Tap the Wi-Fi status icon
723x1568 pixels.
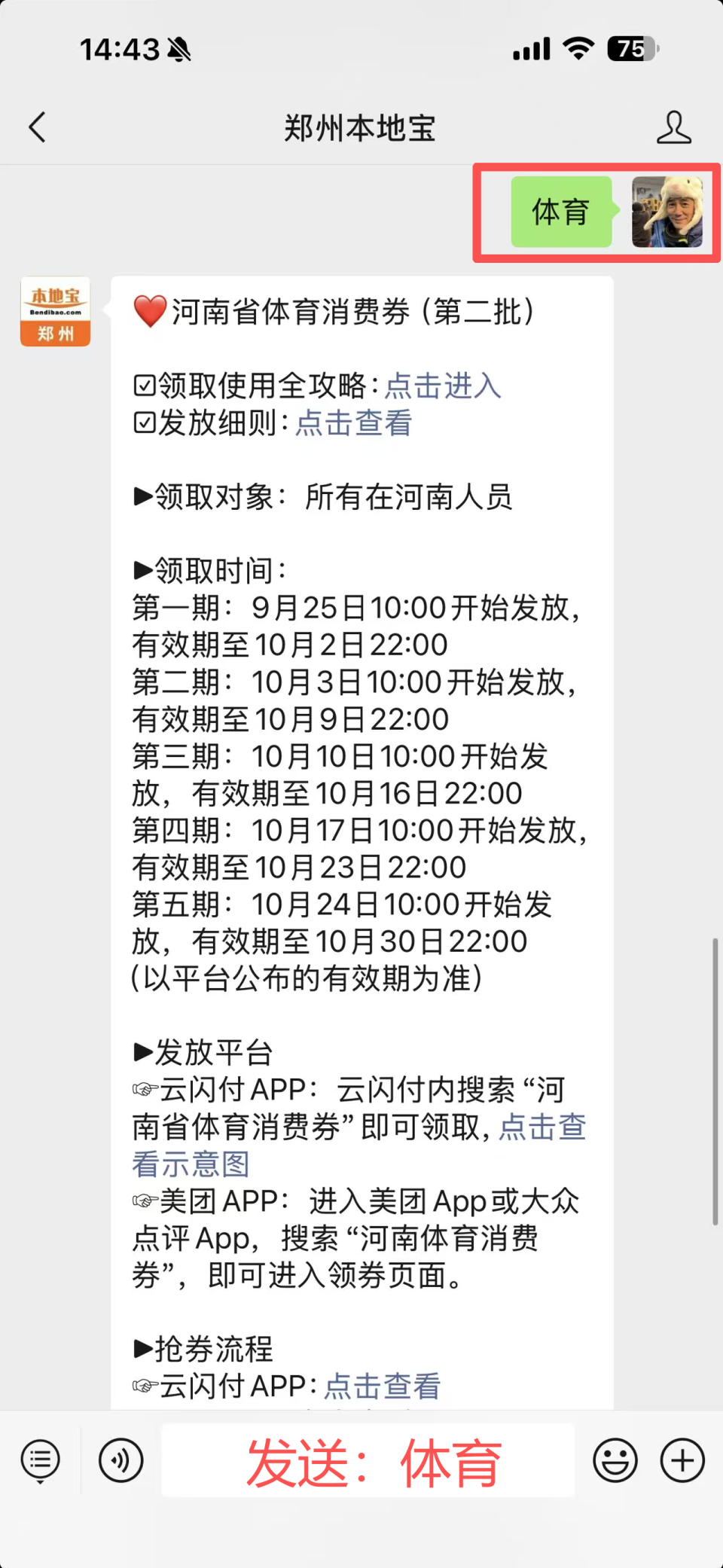coord(578,47)
